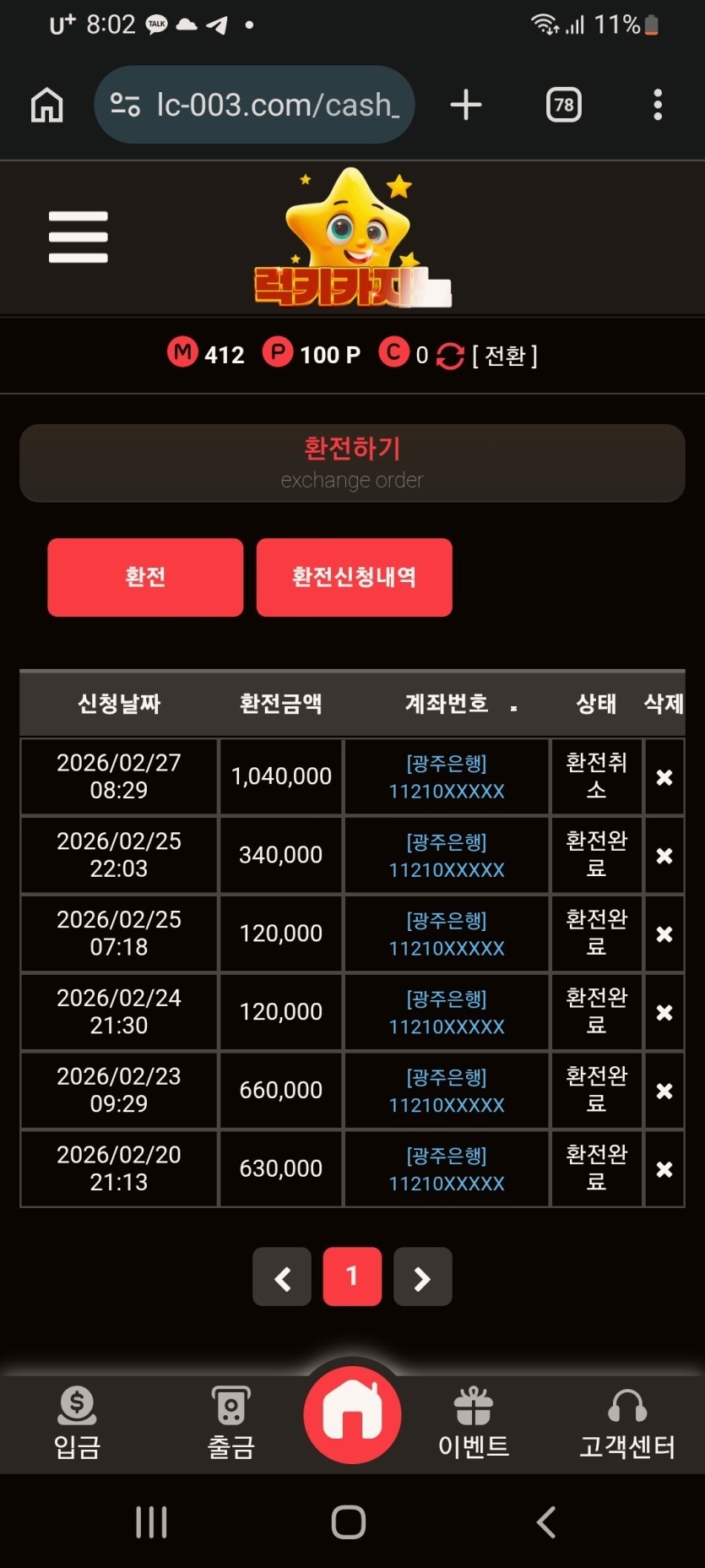Select page 1 in pagination
This screenshot has height=1568, width=705.
pyautogui.click(x=352, y=1277)
